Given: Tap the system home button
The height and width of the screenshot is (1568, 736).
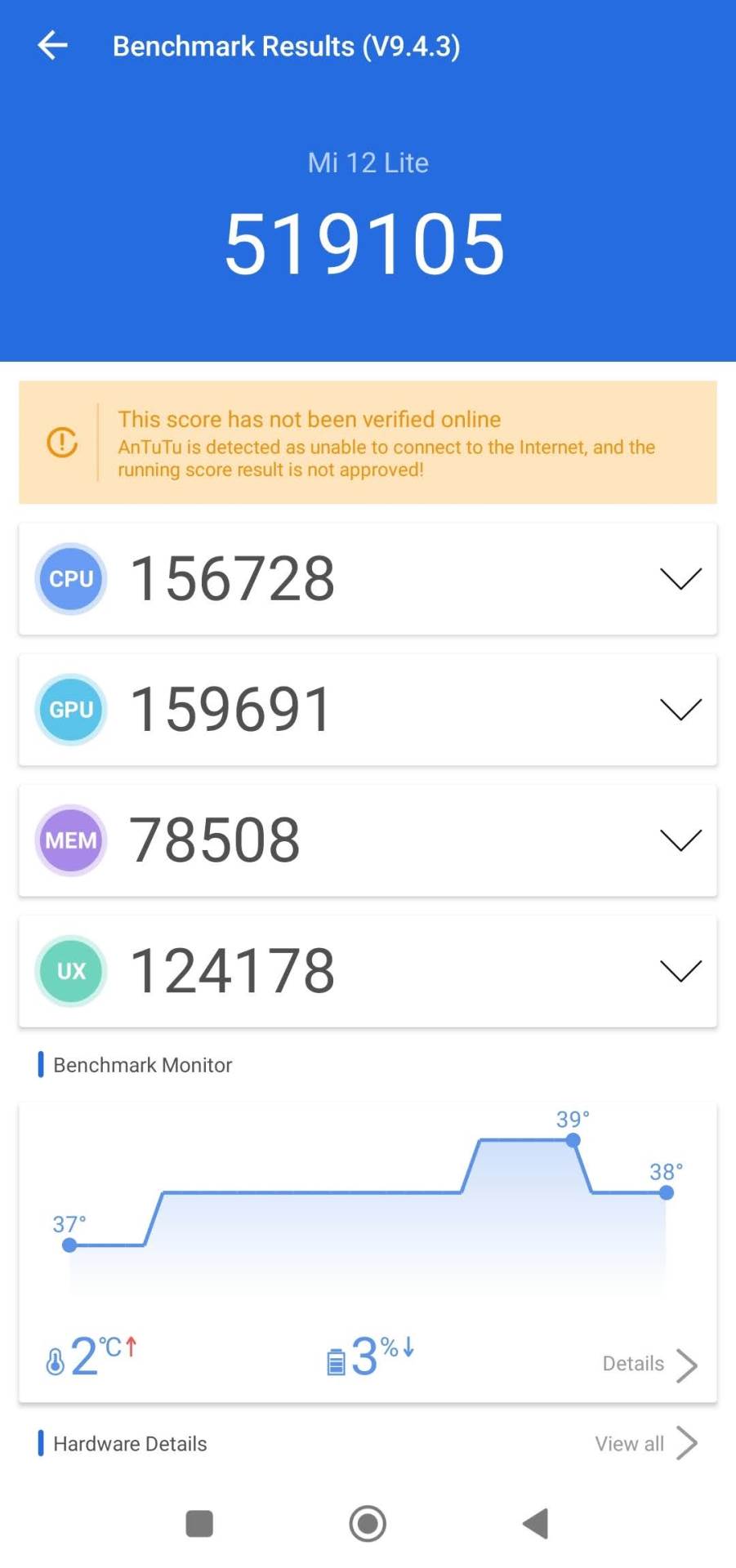Looking at the screenshot, I should (368, 1523).
